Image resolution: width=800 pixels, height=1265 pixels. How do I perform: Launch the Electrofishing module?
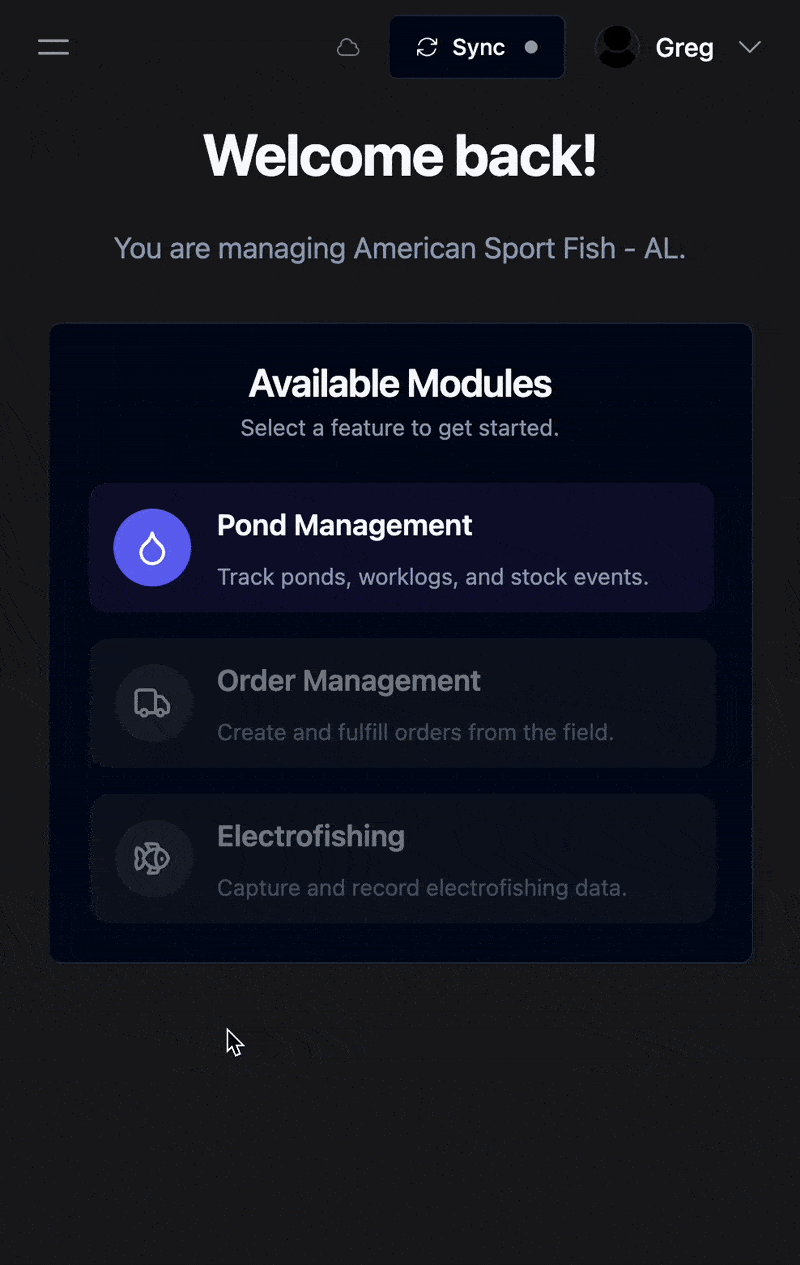[401, 859]
